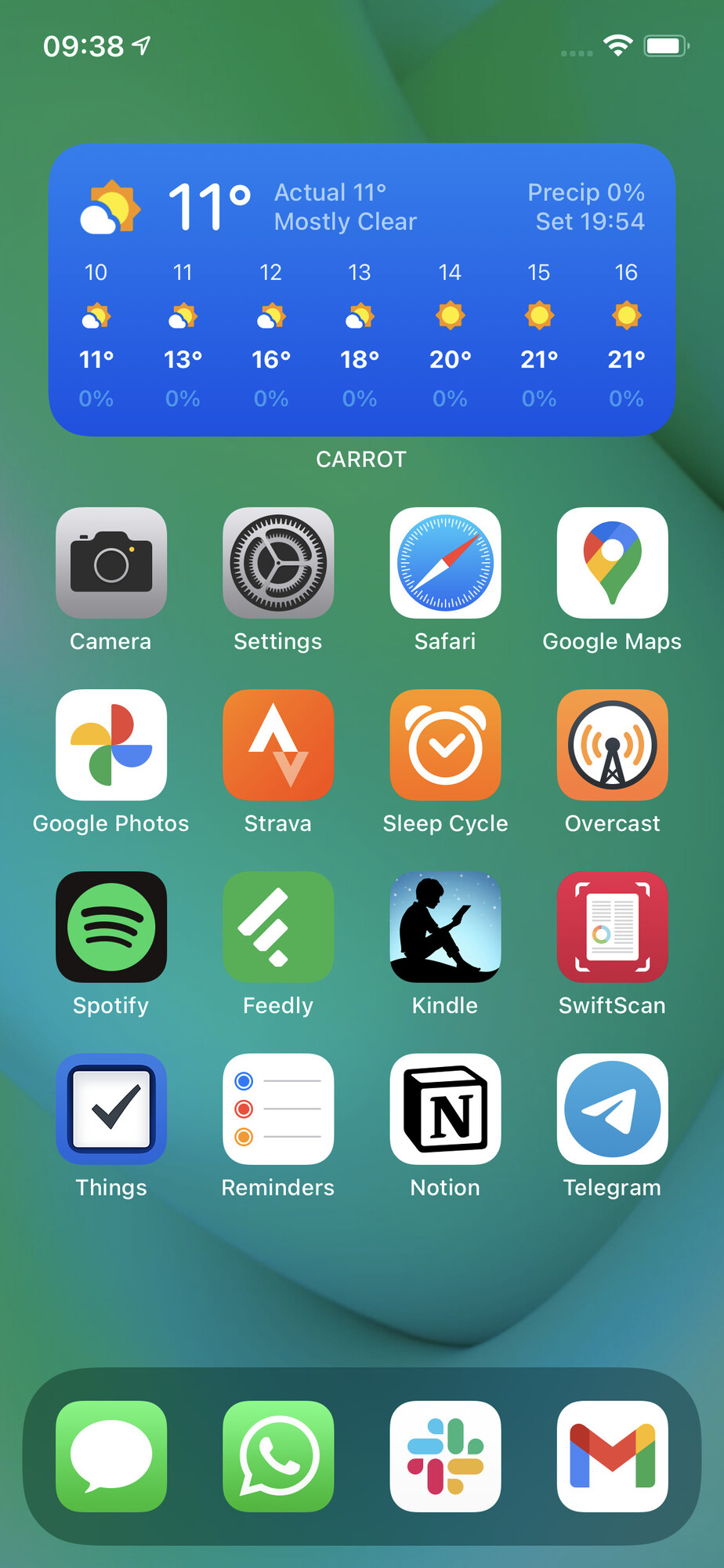Launch Notion
The height and width of the screenshot is (1568, 724).
point(445,1109)
